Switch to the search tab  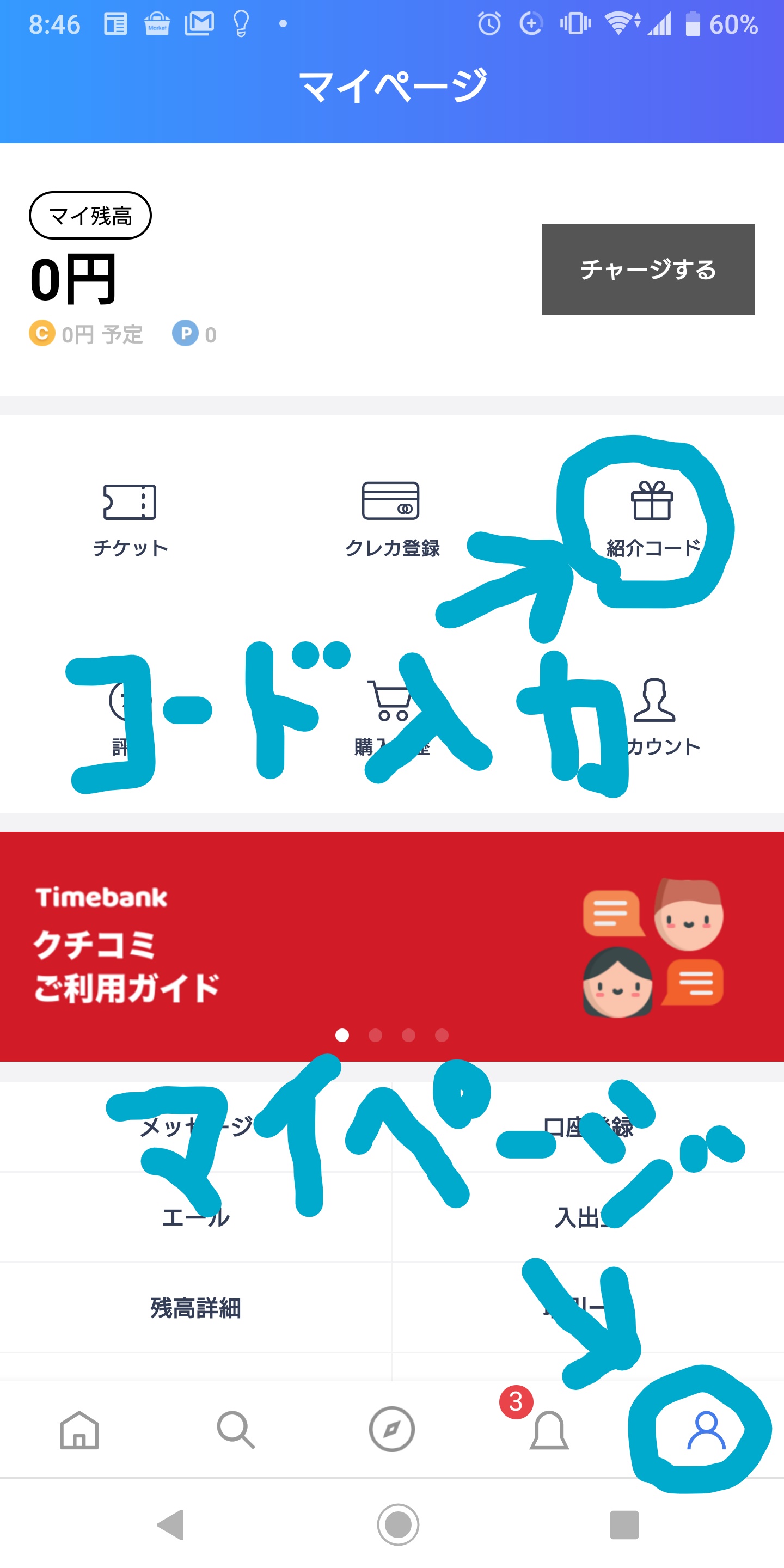click(x=236, y=1429)
